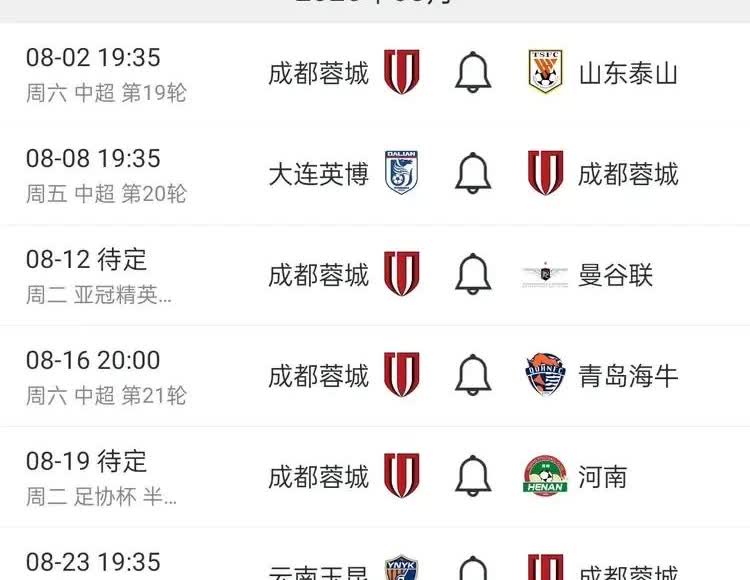Viewport: 750px width, 580px height.
Task: Tap the bell for 成都蓉城 vs 青岛海牛
Action: (x=473, y=375)
